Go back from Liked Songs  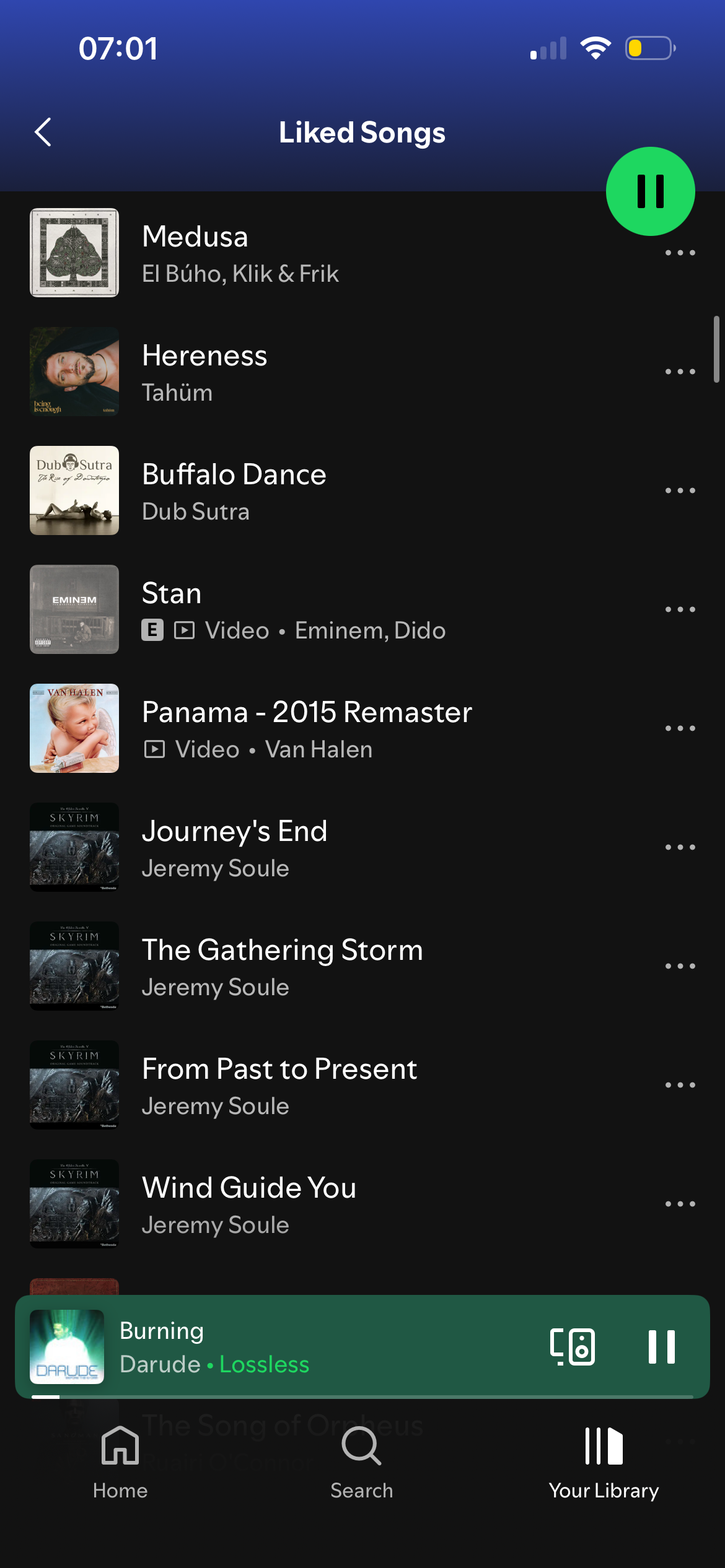coord(43,133)
